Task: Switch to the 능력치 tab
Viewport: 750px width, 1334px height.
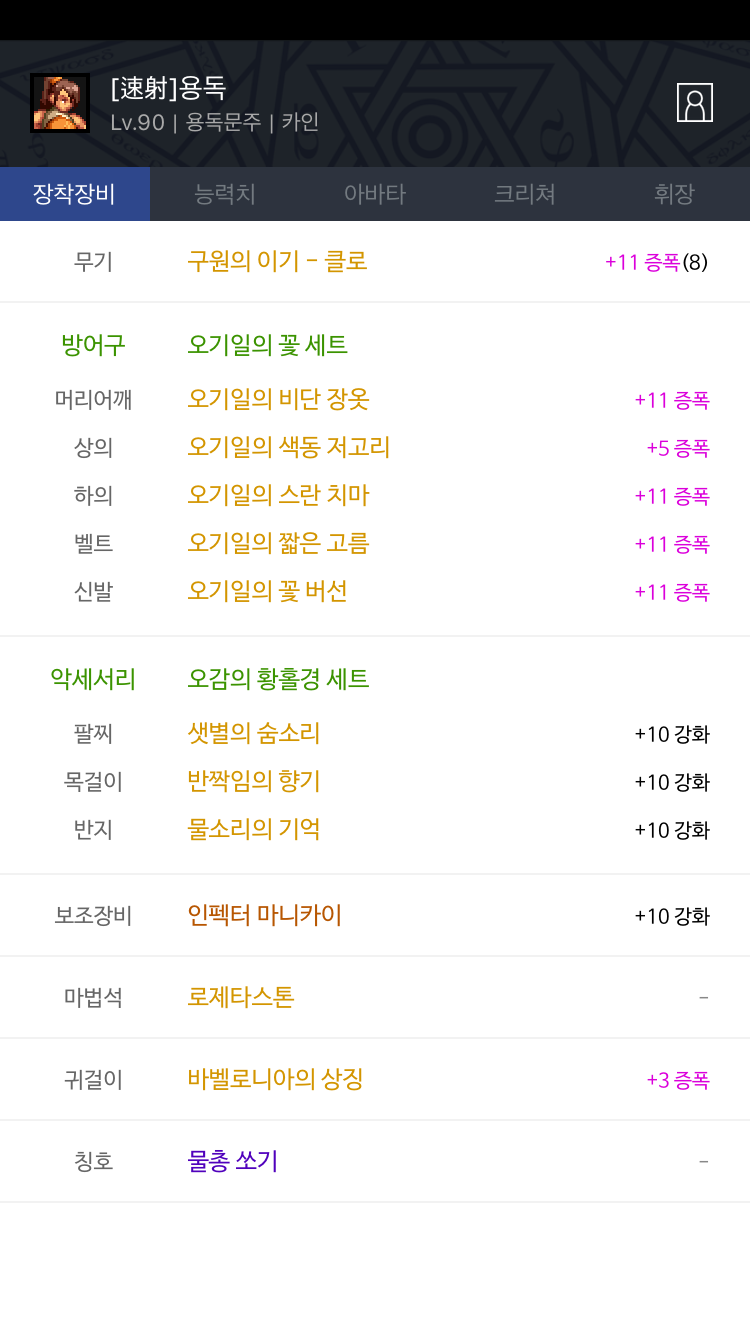Action: pyautogui.click(x=225, y=194)
